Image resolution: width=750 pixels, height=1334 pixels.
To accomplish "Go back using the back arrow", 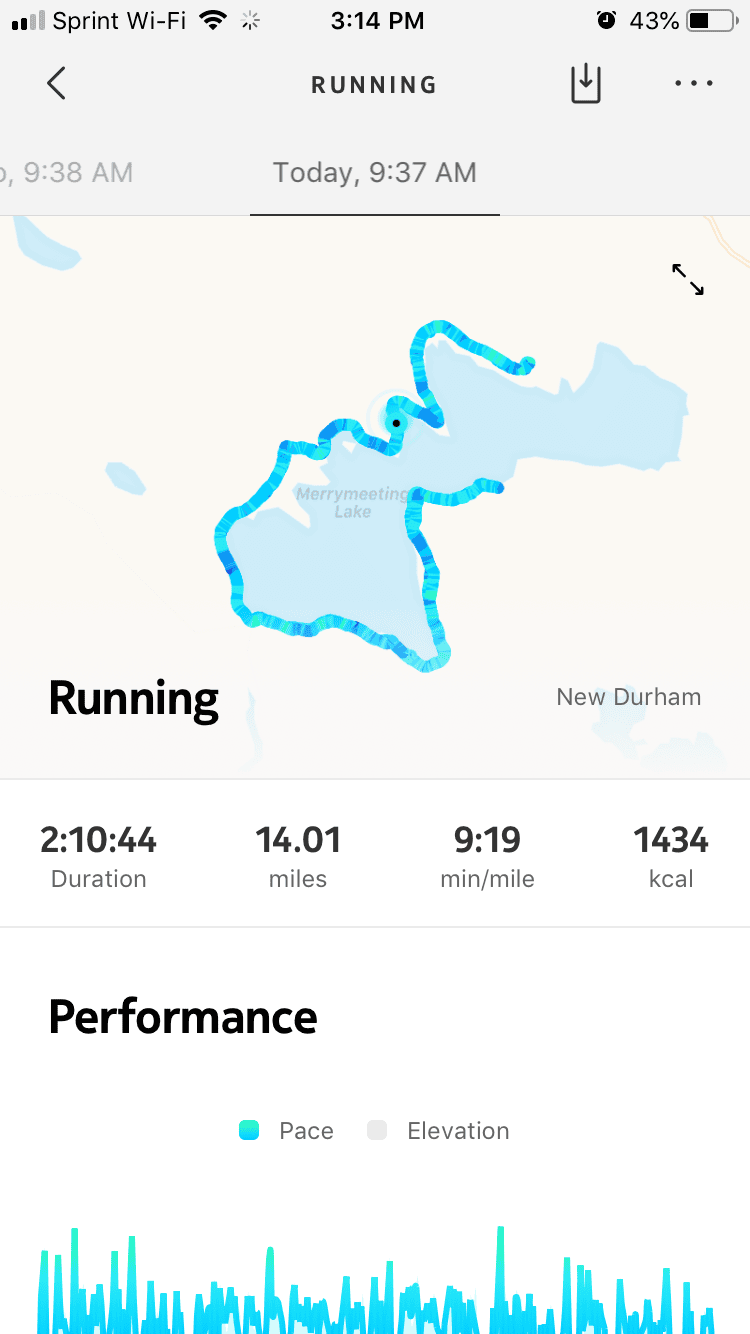I will pyautogui.click(x=57, y=84).
